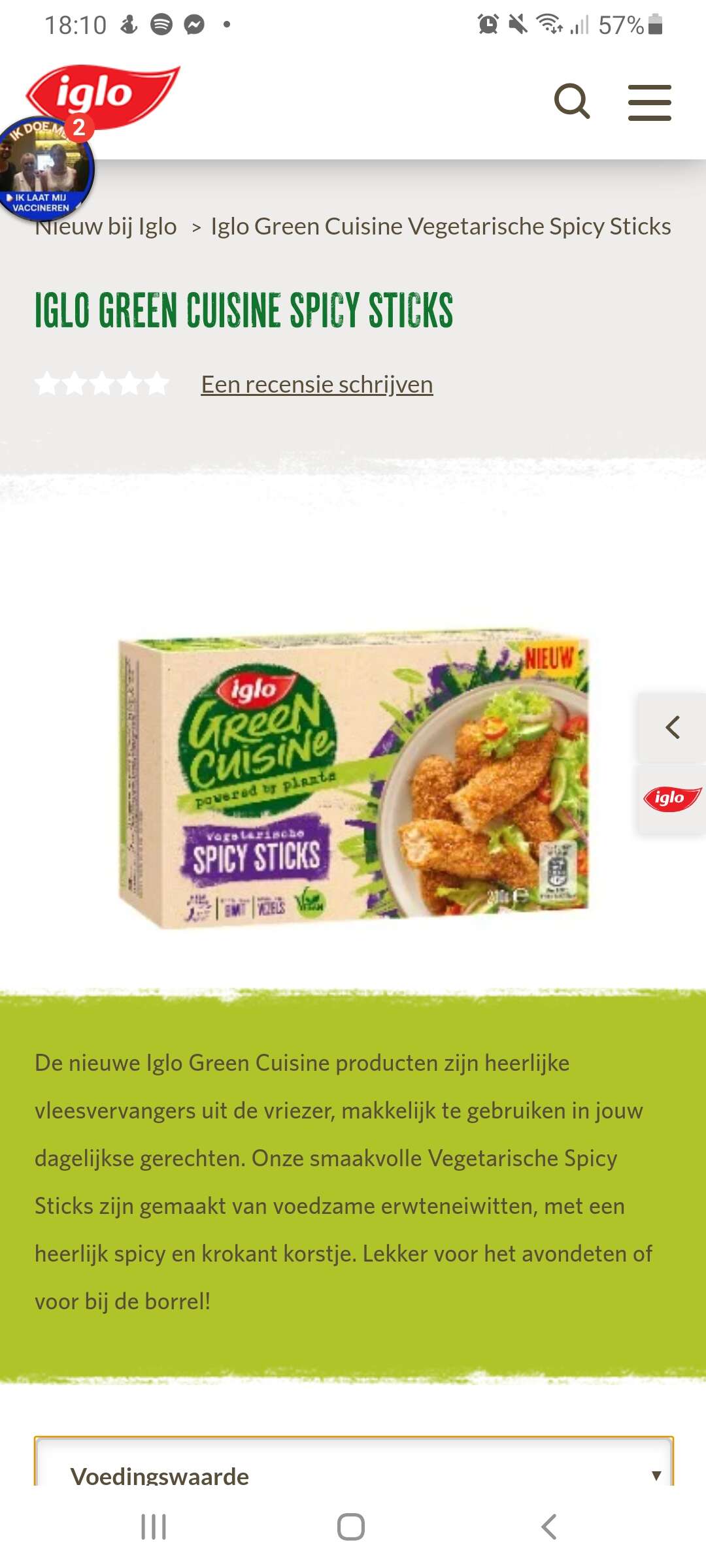This screenshot has height=1568, width=706.
Task: Rate the product with the stars
Action: point(102,384)
